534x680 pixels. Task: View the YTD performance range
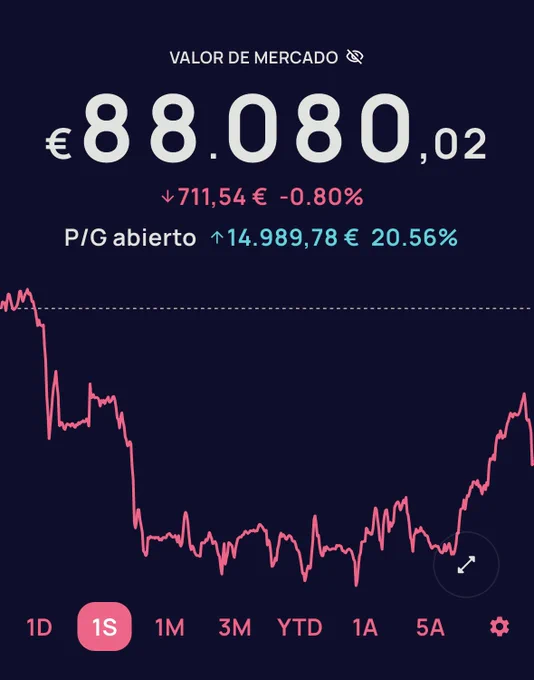(300, 627)
